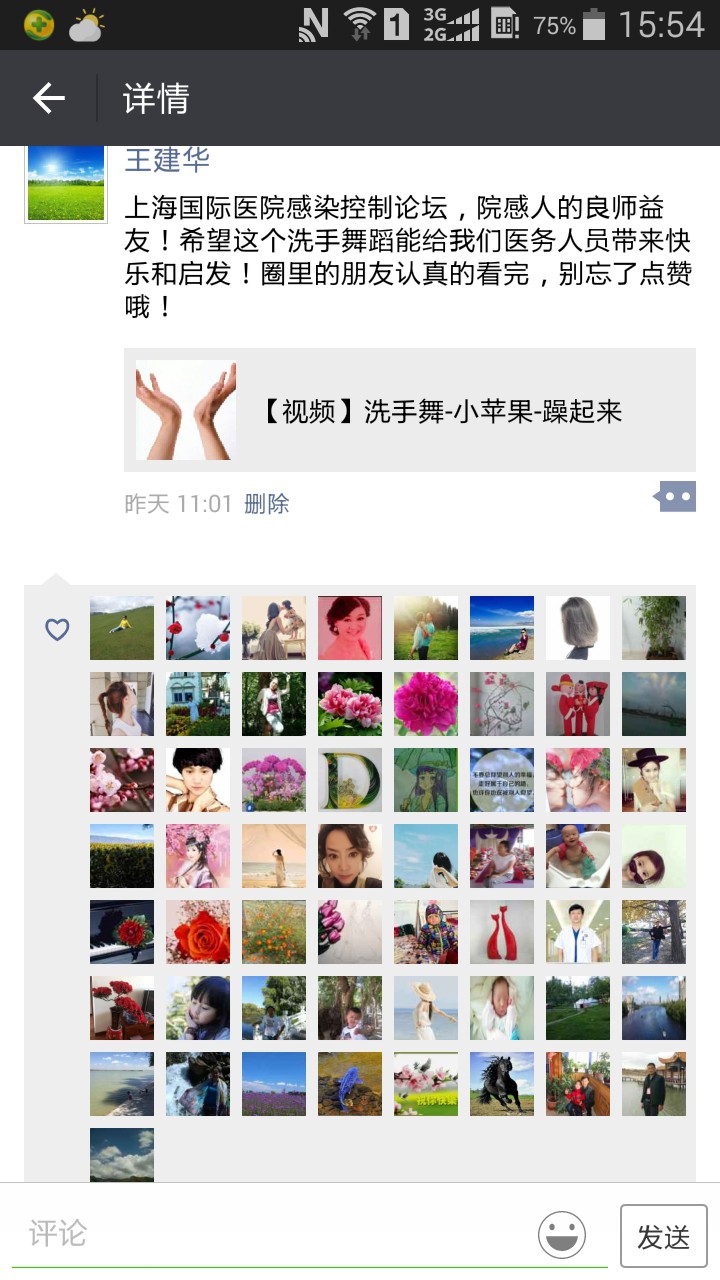Open the liker with black horse avatar
The width and height of the screenshot is (720, 1280).
click(x=502, y=1084)
